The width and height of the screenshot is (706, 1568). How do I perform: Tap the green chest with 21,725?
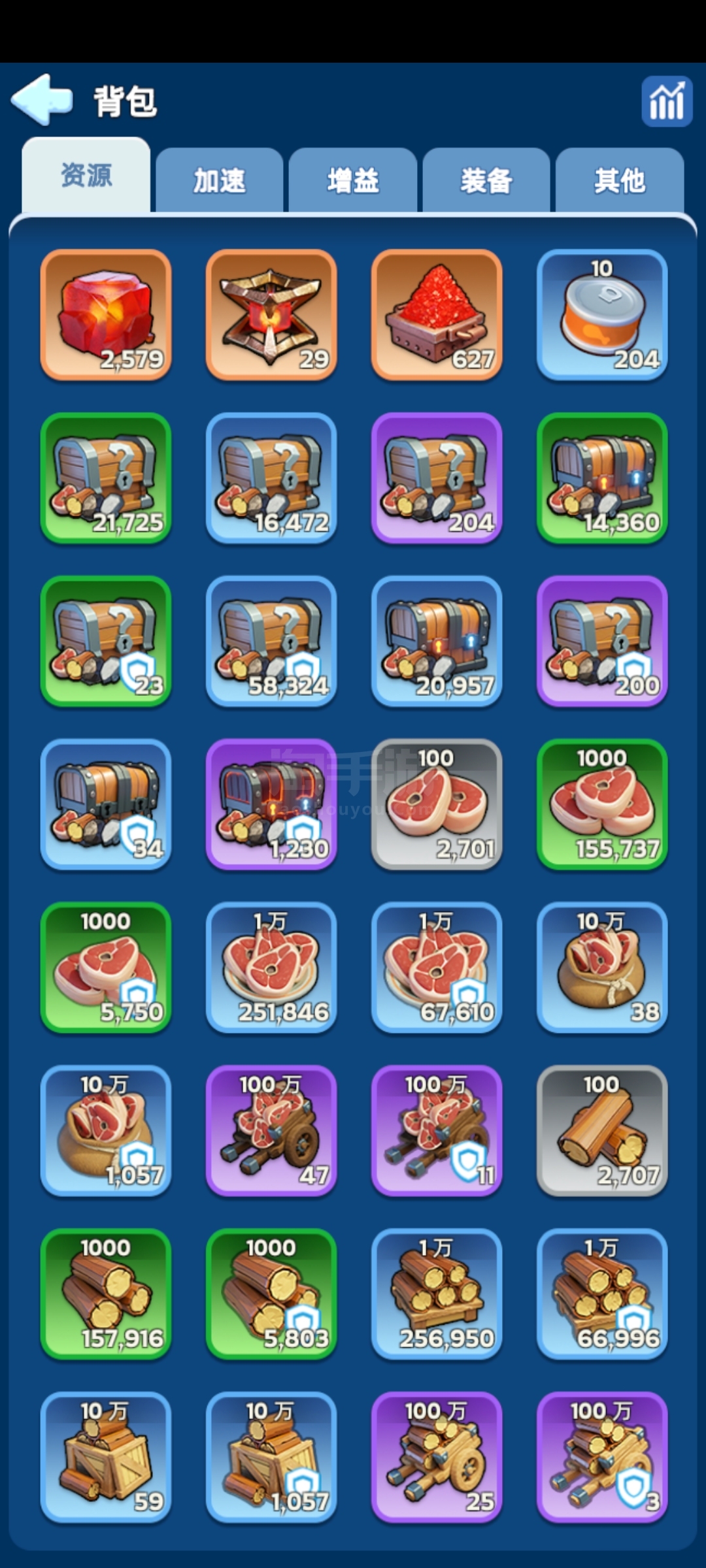[x=106, y=478]
